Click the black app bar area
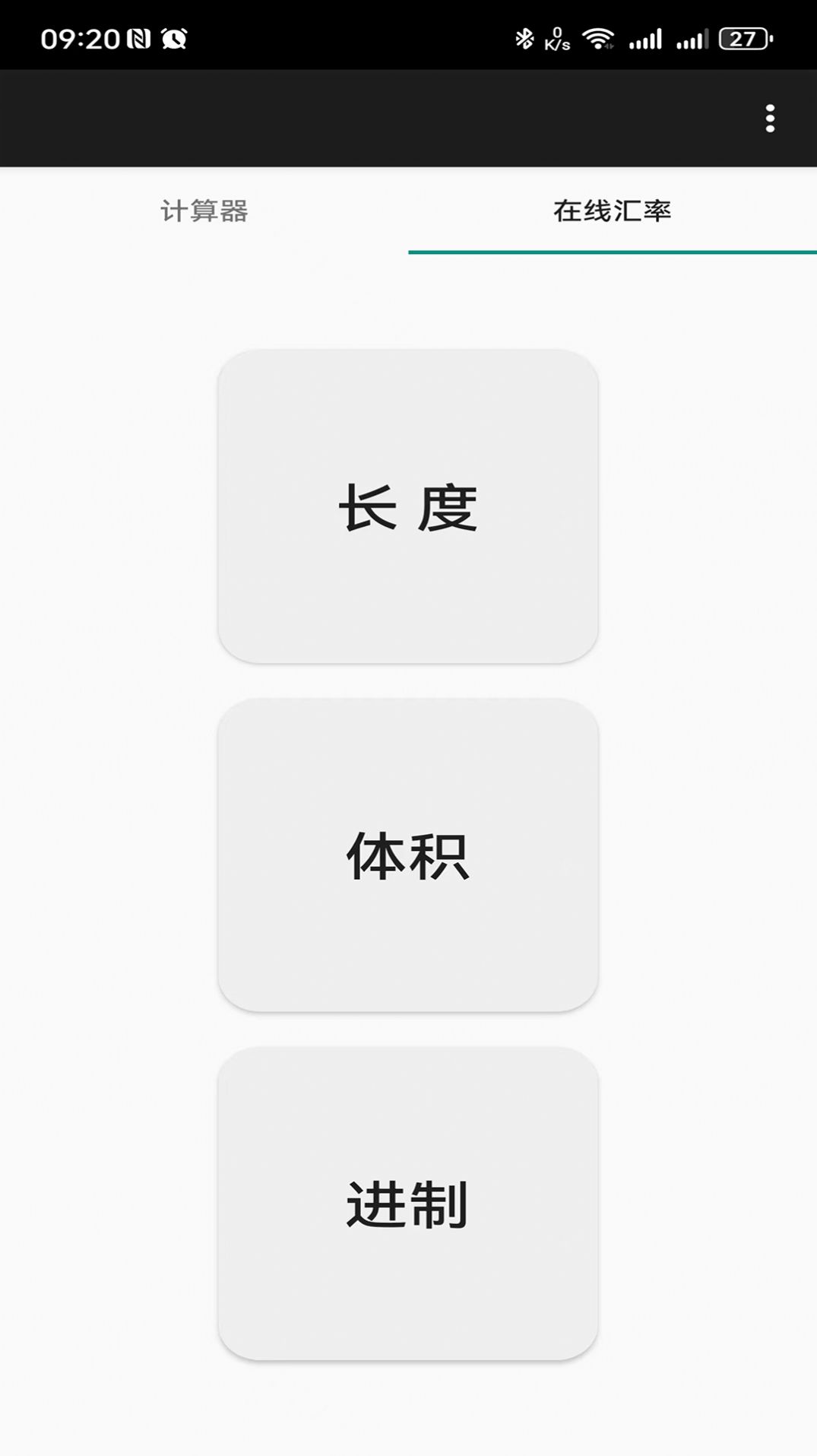The width and height of the screenshot is (817, 1456). [380, 118]
